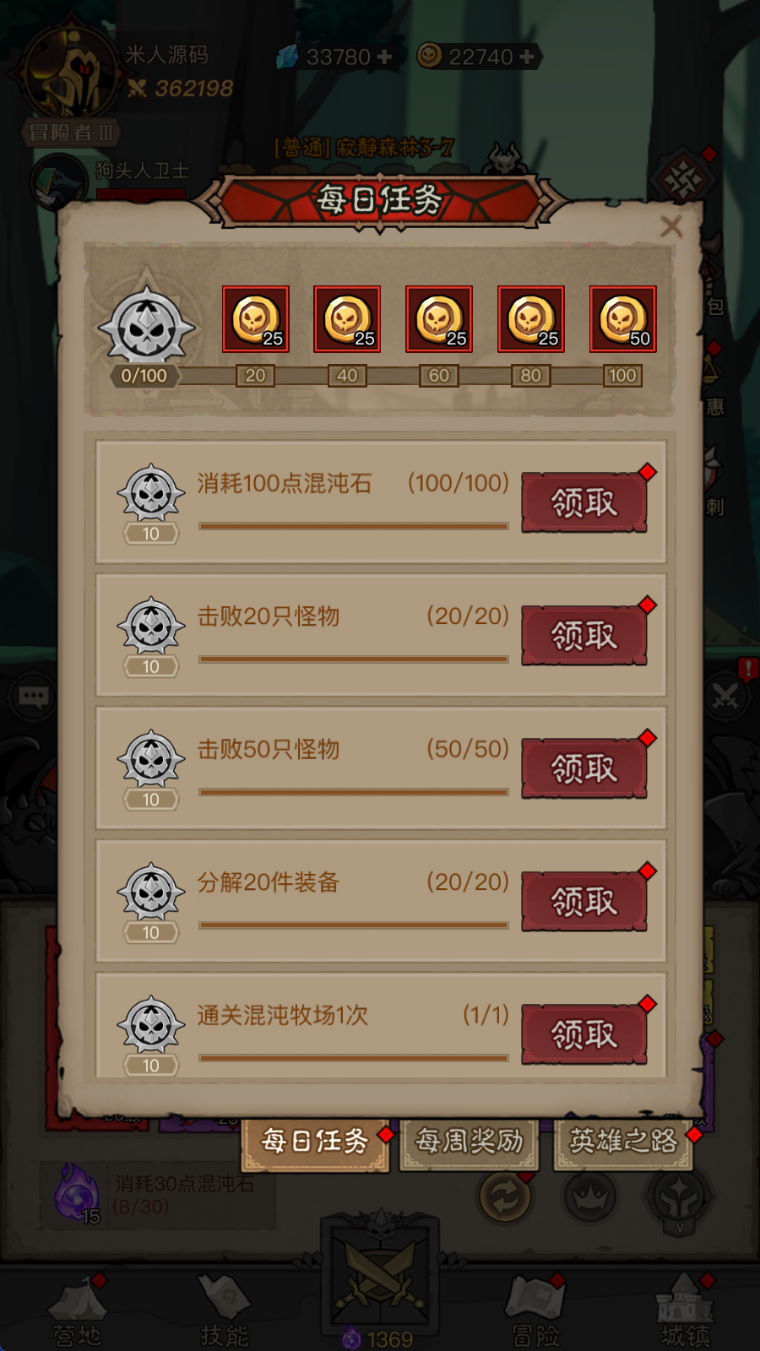Open the 60-point gold coin reward
Image resolution: width=760 pixels, height=1351 pixels.
pyautogui.click(x=439, y=320)
